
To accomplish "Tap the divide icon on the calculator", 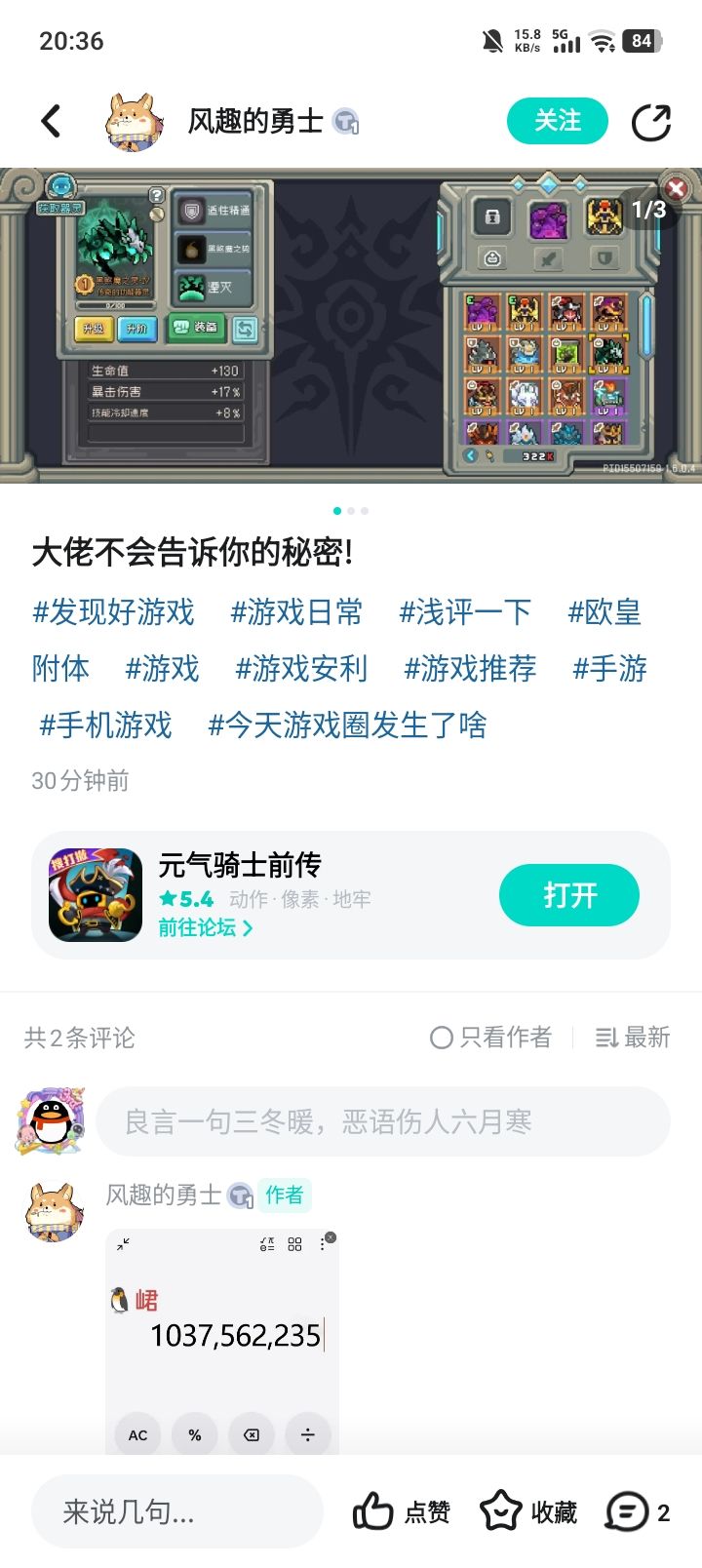I will 308,1434.
